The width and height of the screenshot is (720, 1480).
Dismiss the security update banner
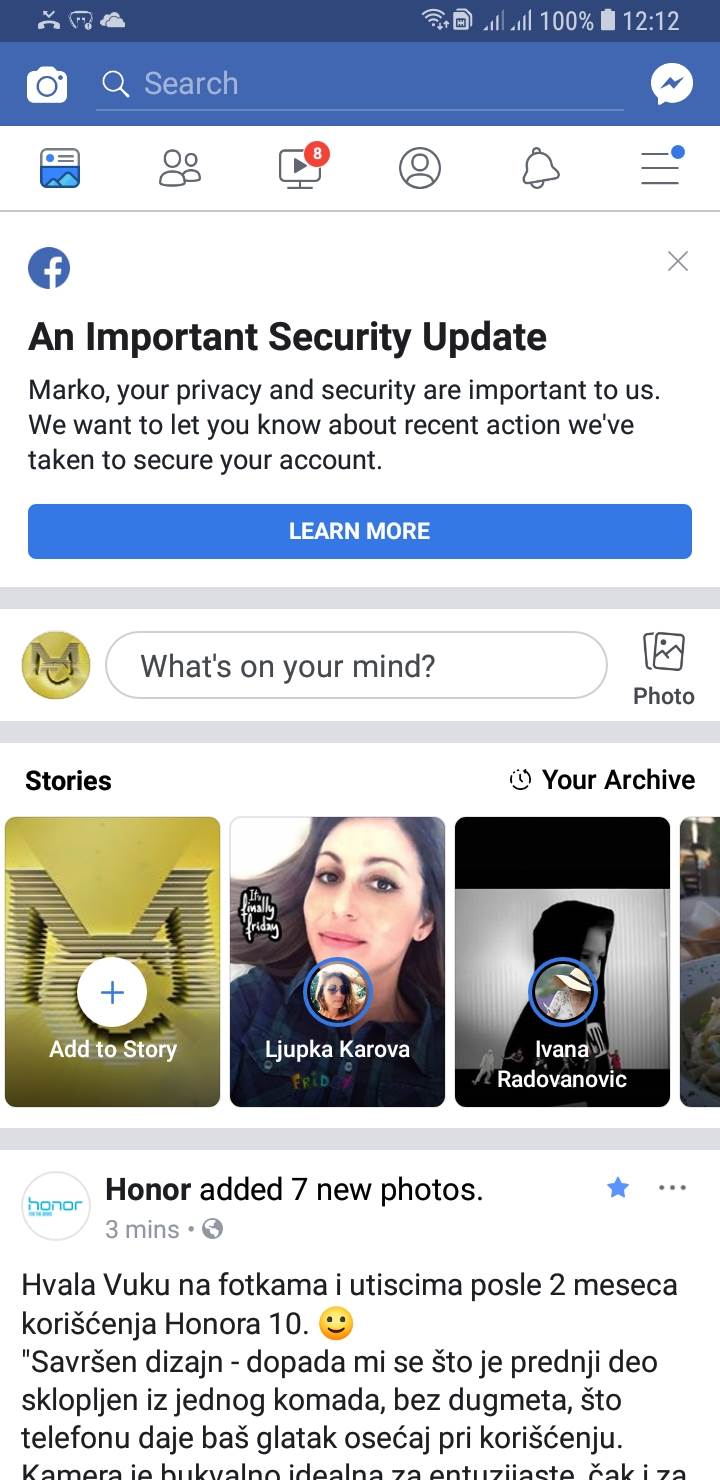coord(678,262)
